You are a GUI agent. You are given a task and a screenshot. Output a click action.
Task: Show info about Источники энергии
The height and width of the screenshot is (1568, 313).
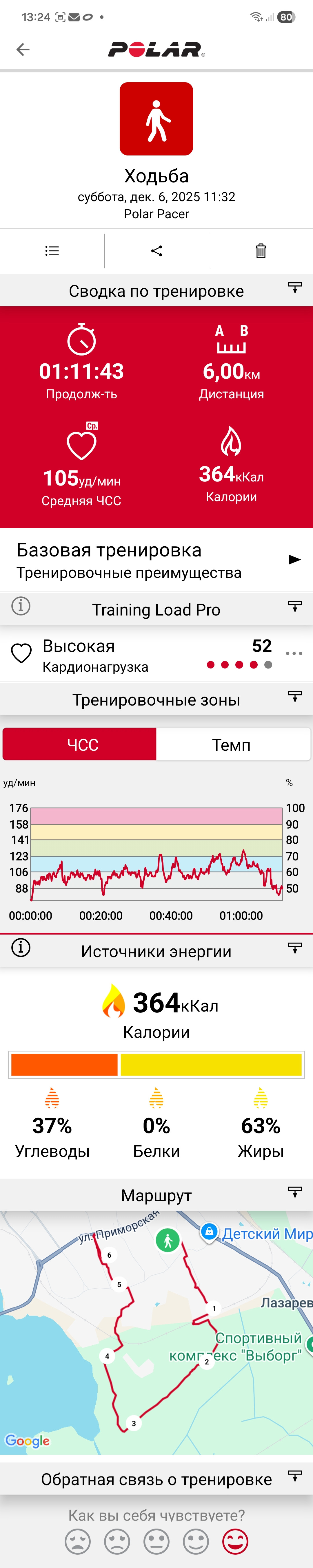click(x=21, y=948)
